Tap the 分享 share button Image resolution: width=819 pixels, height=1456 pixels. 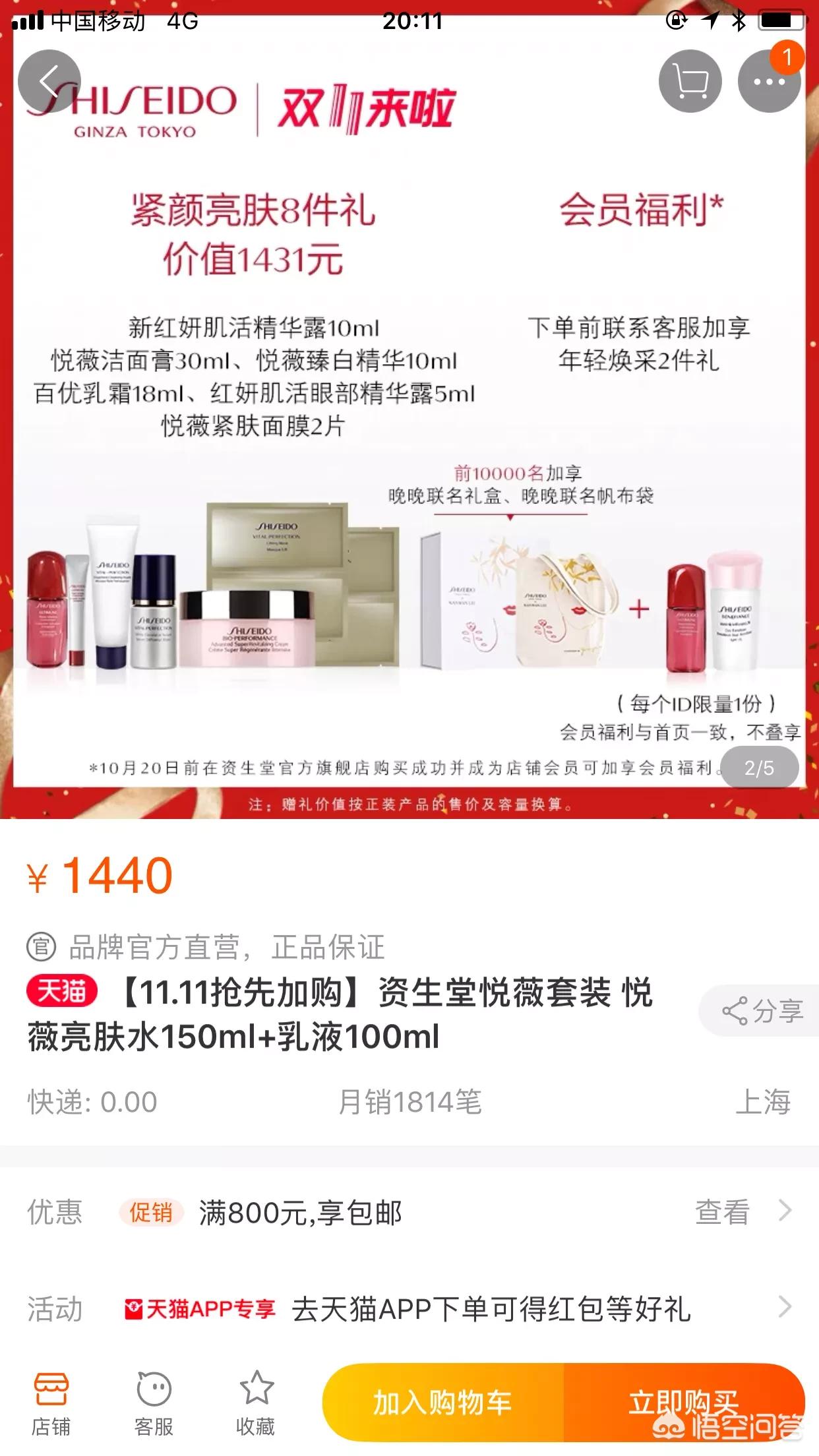point(762,1011)
